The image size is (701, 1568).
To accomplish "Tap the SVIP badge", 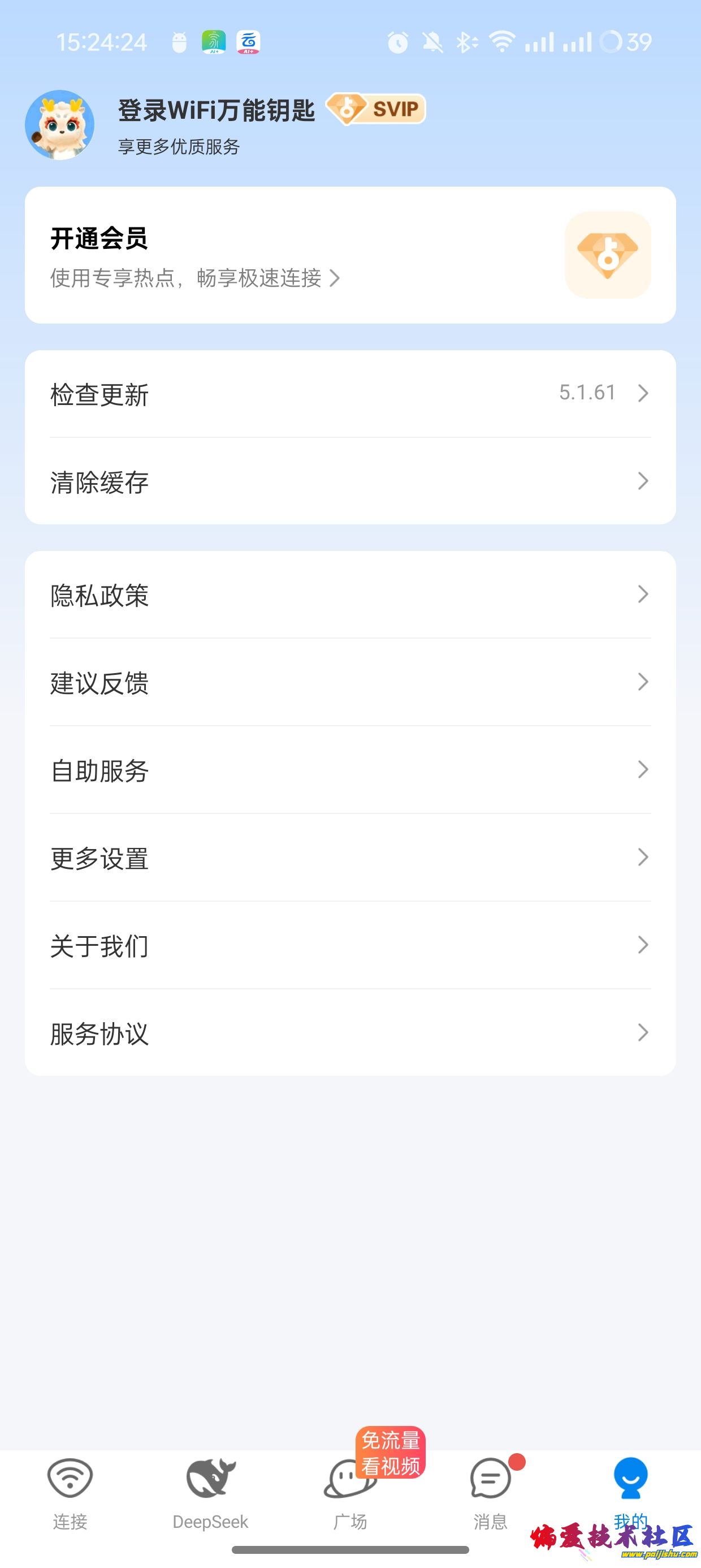I will coord(376,109).
